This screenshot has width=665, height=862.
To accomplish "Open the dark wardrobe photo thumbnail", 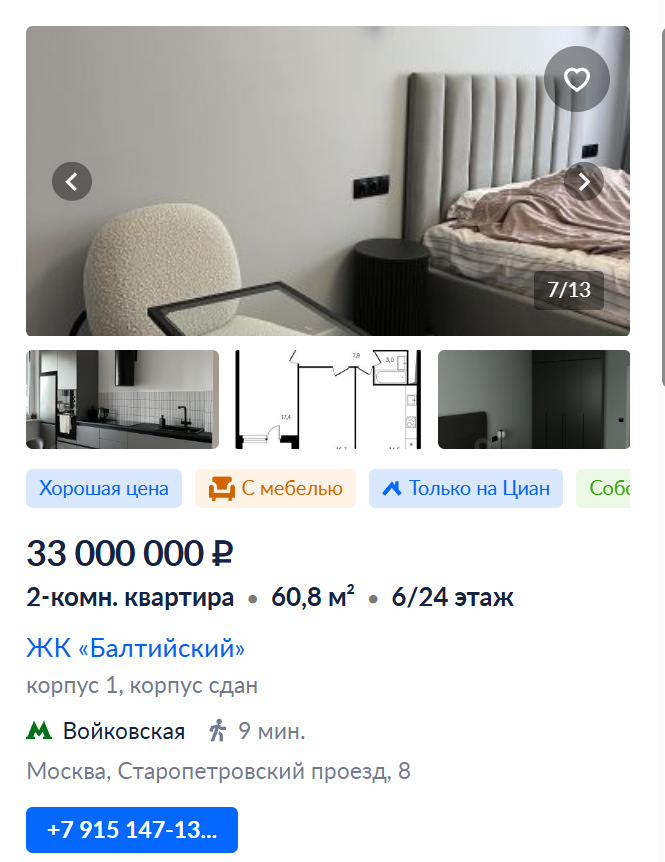I will (534, 399).
